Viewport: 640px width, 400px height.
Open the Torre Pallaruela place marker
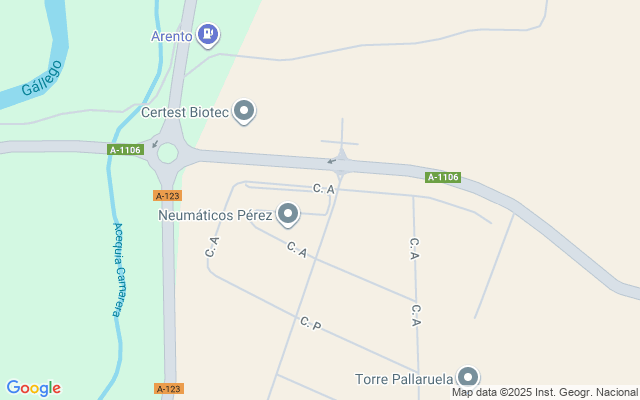tap(468, 377)
